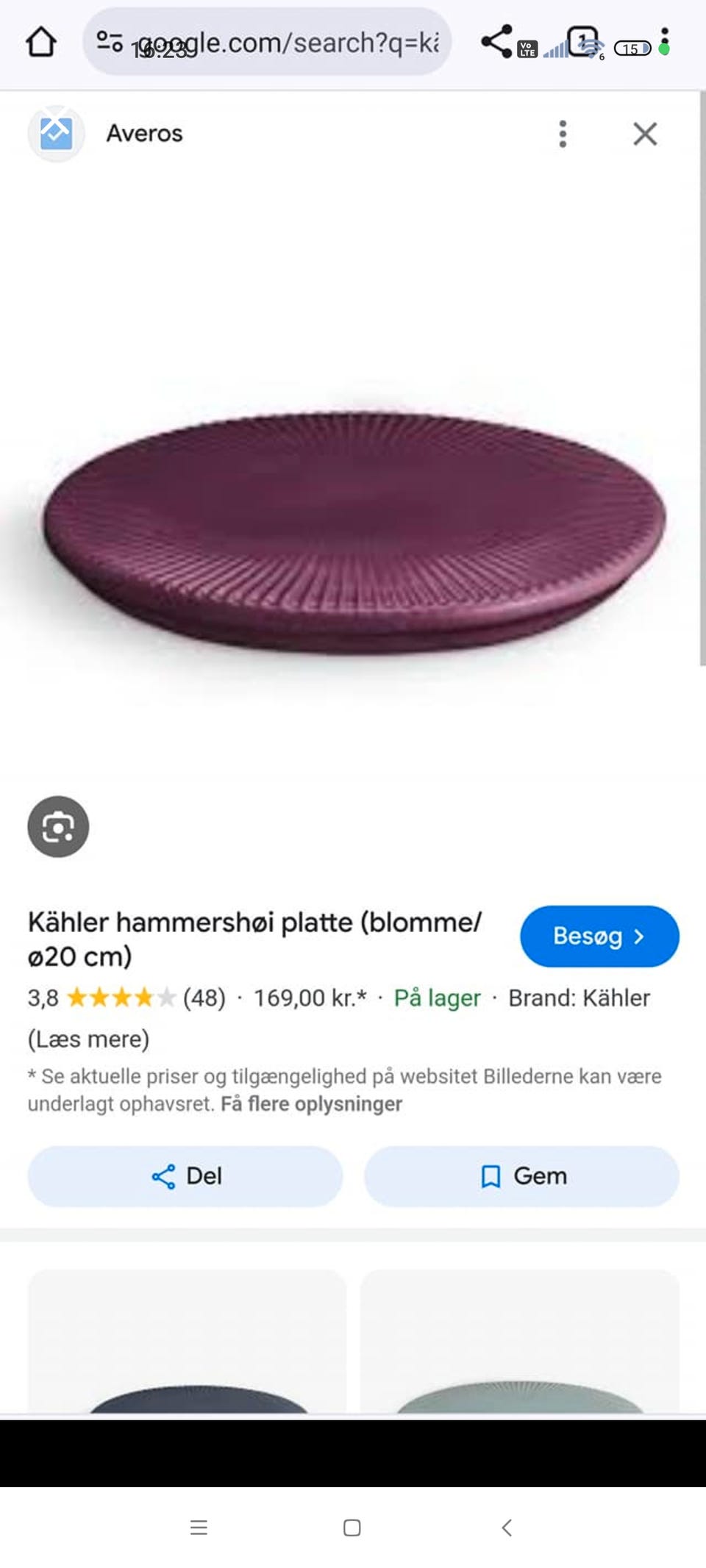Tap the Gem bookmark icon
Screen dimensions: 706x1568
tap(490, 1176)
